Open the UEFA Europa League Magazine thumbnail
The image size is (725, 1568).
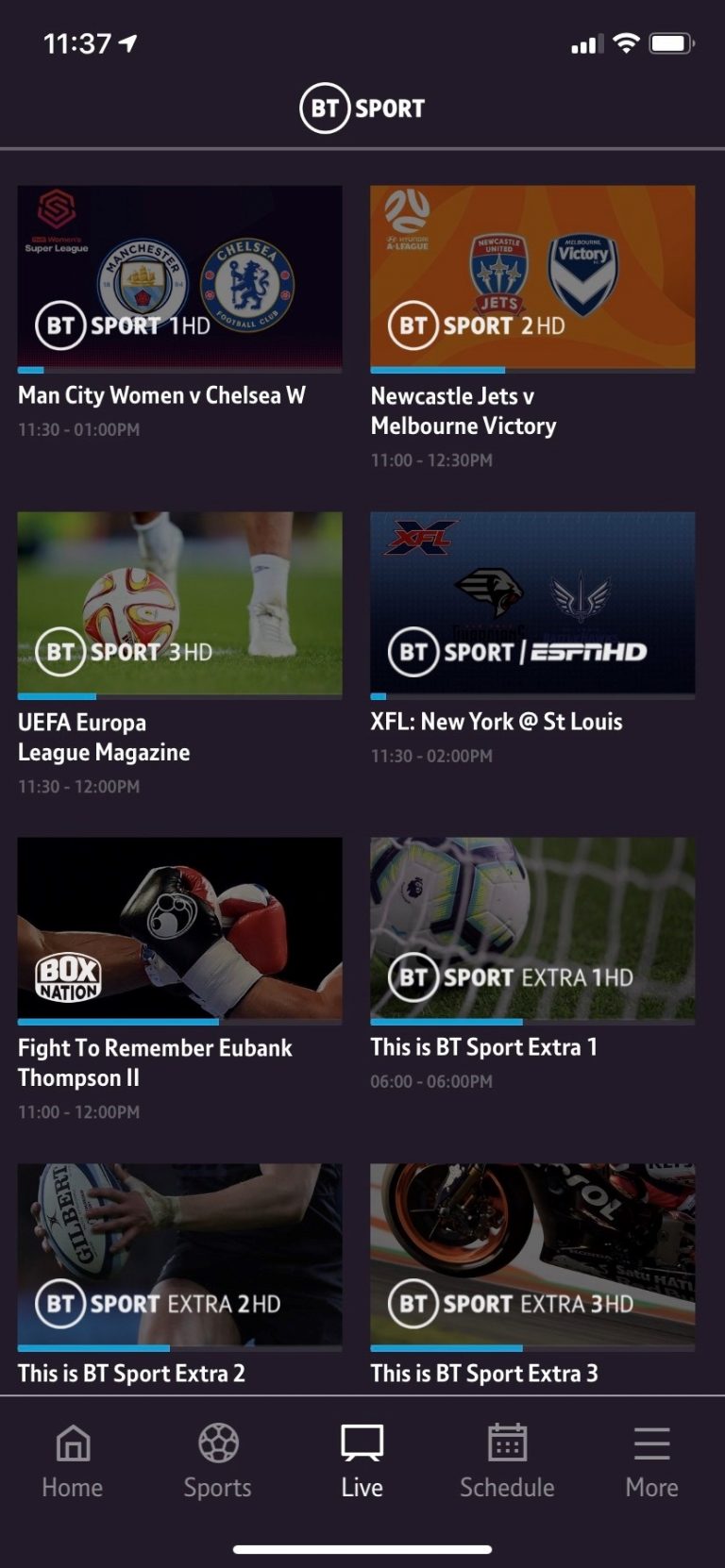point(180,604)
